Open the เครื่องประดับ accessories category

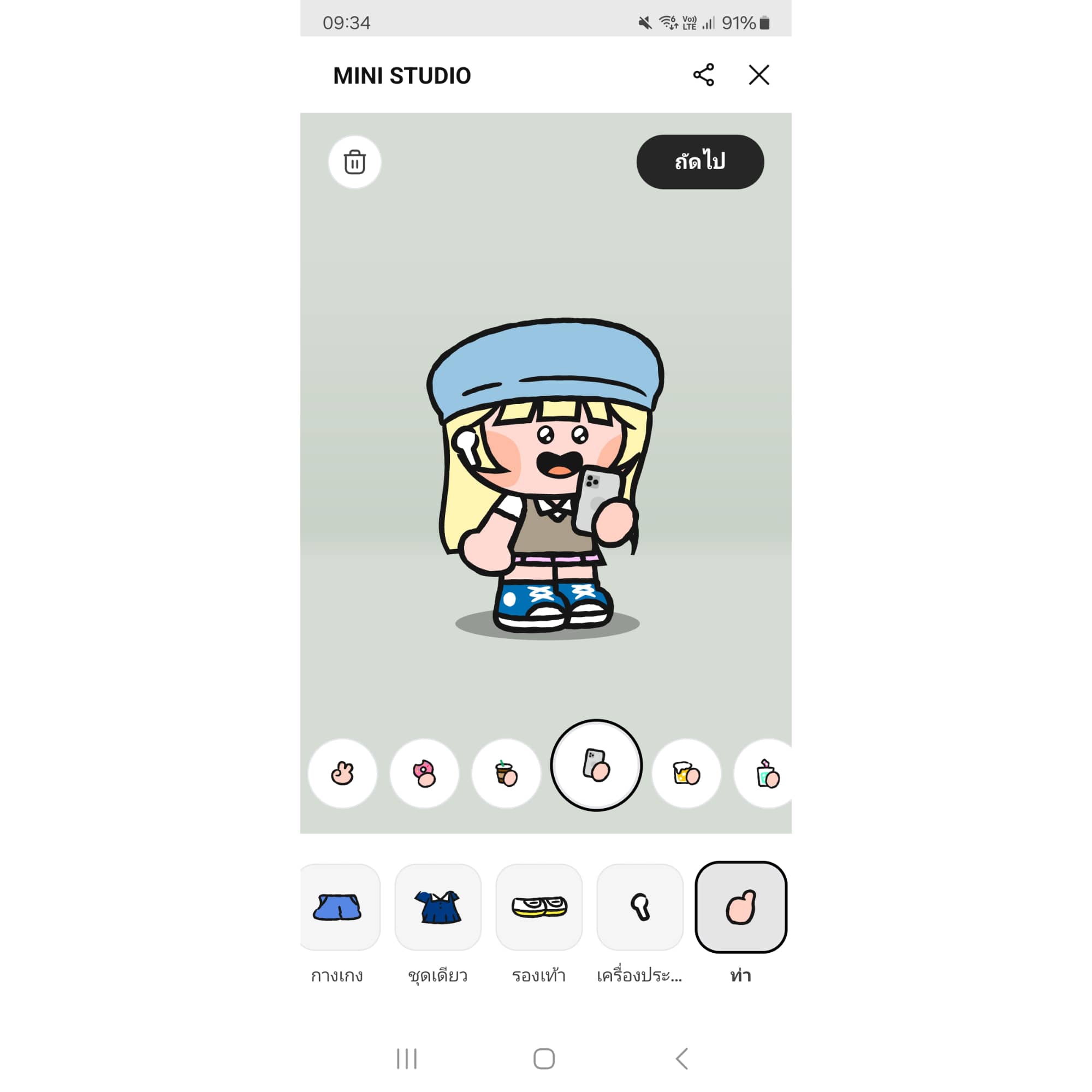[640, 906]
